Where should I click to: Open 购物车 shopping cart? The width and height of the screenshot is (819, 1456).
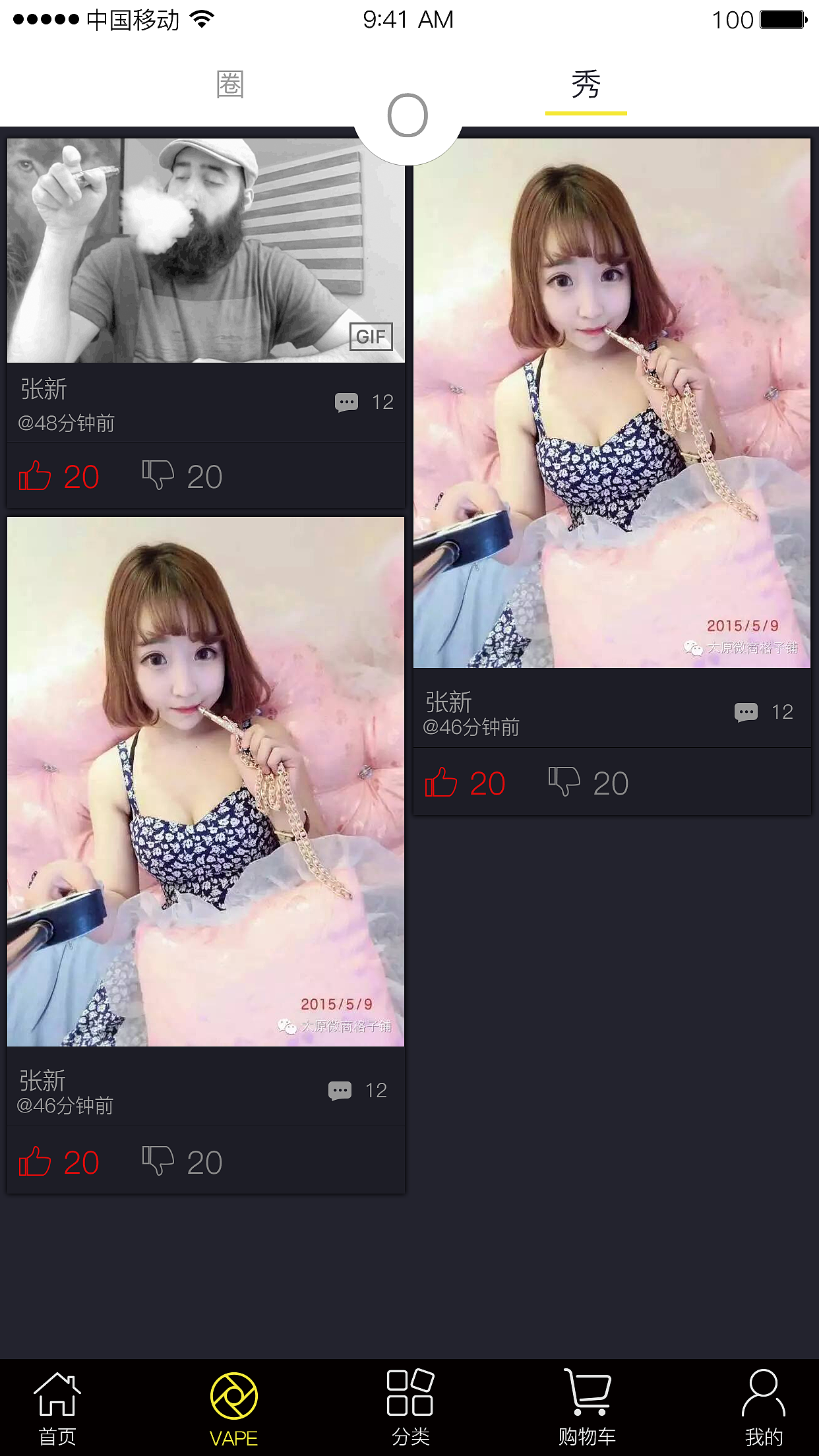tap(586, 1407)
